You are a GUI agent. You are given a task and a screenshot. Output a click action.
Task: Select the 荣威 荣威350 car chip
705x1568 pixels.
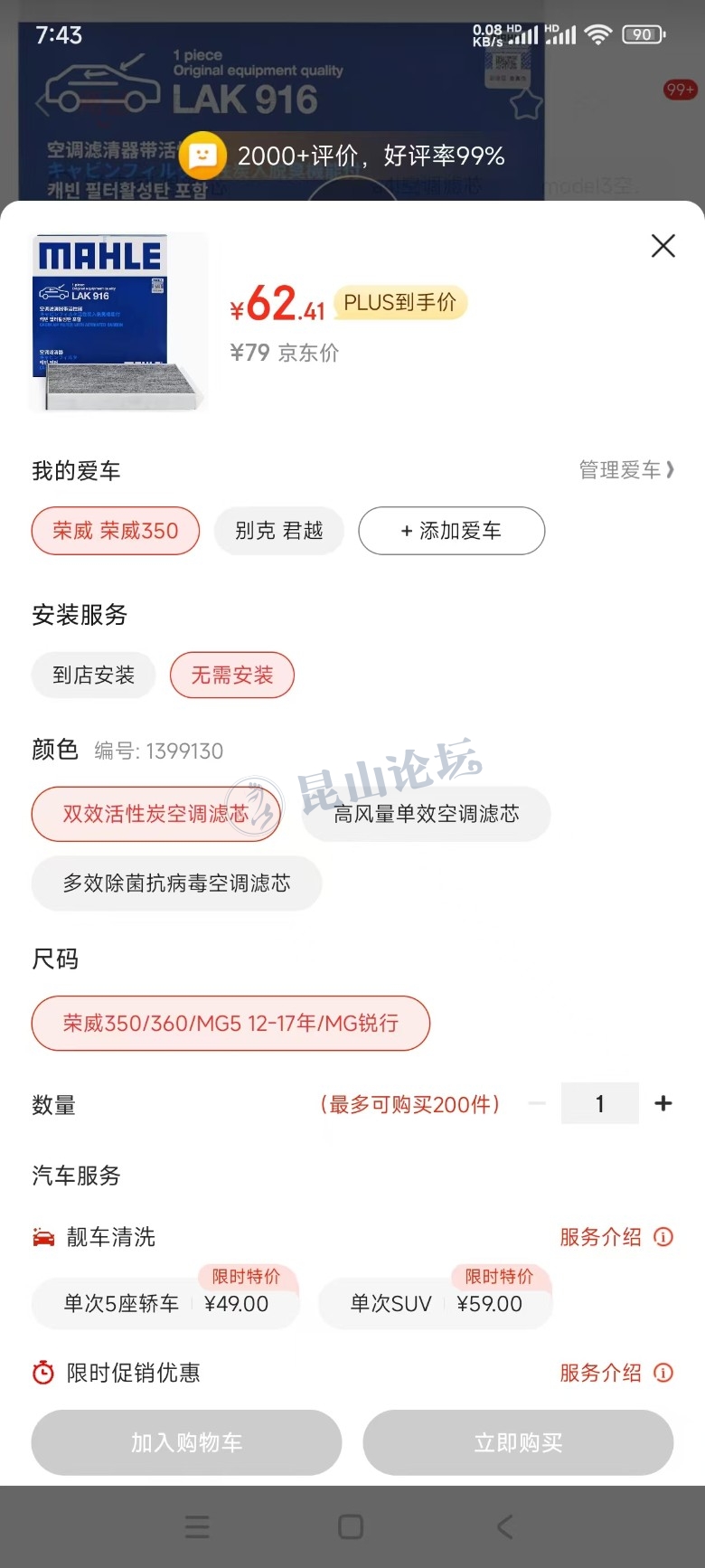click(115, 531)
